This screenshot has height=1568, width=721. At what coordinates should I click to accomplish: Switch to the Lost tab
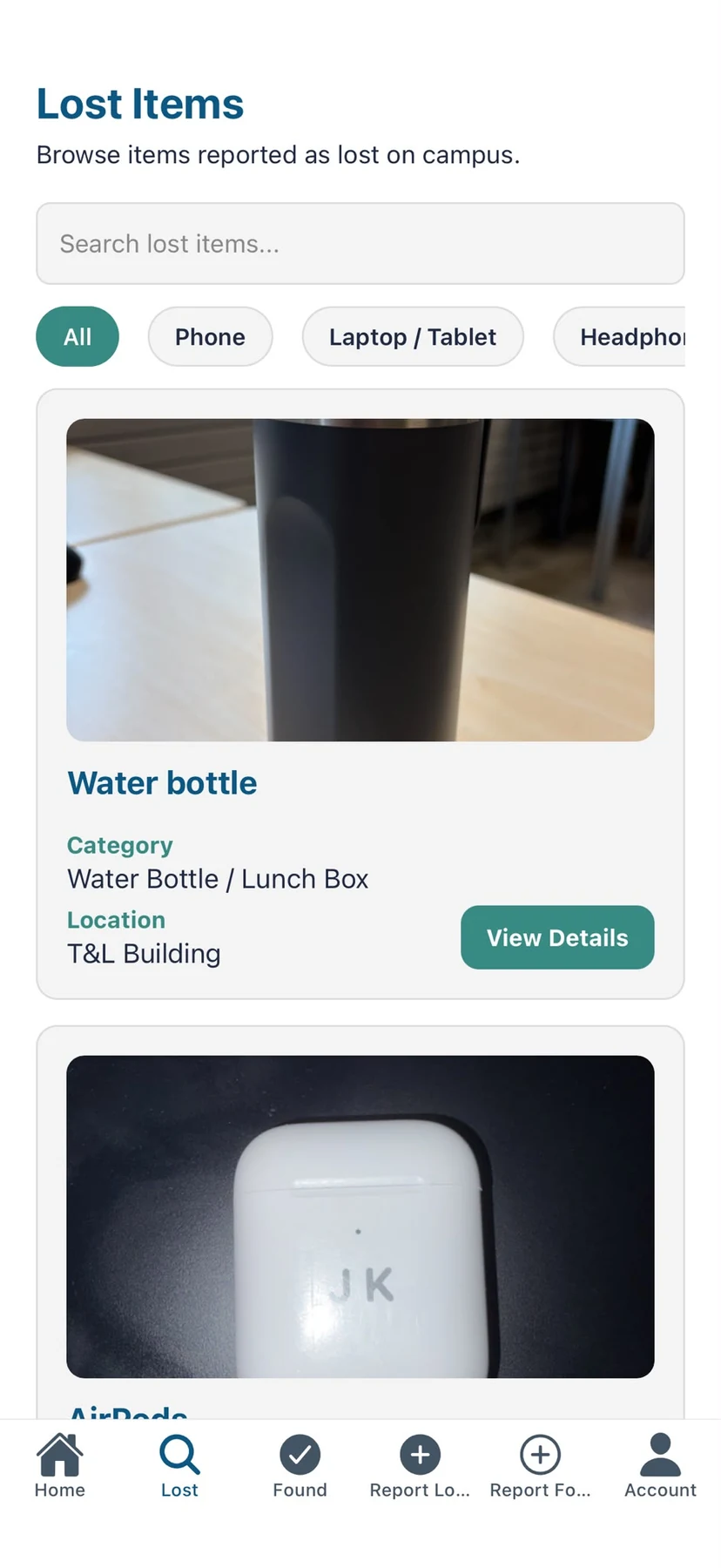click(180, 1466)
